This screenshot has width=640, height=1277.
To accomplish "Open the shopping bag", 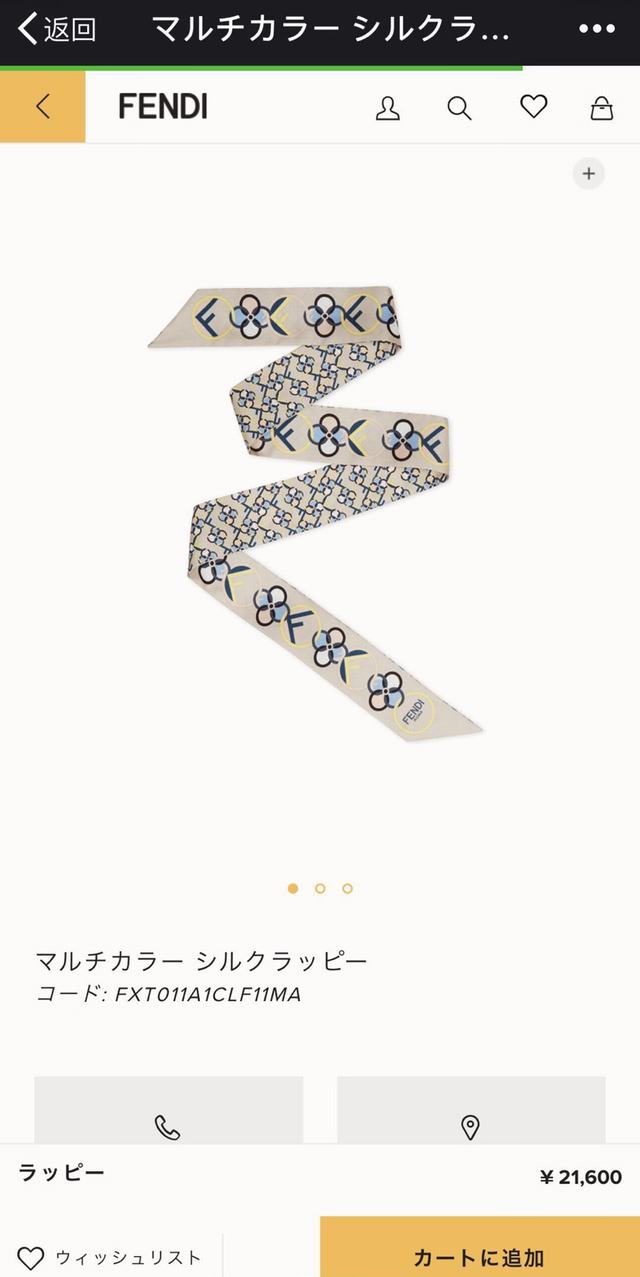I will tap(601, 107).
